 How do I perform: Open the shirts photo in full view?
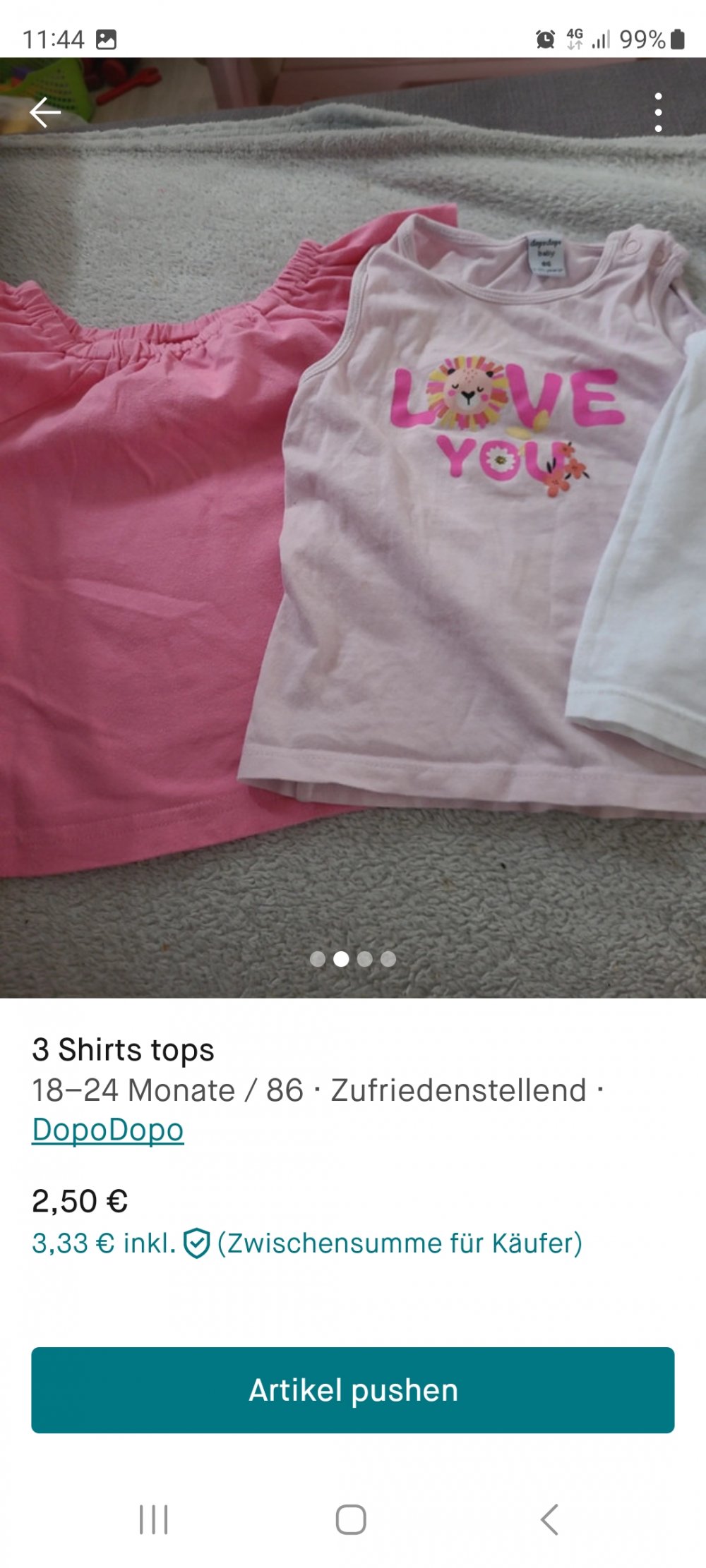pyautogui.click(x=353, y=529)
